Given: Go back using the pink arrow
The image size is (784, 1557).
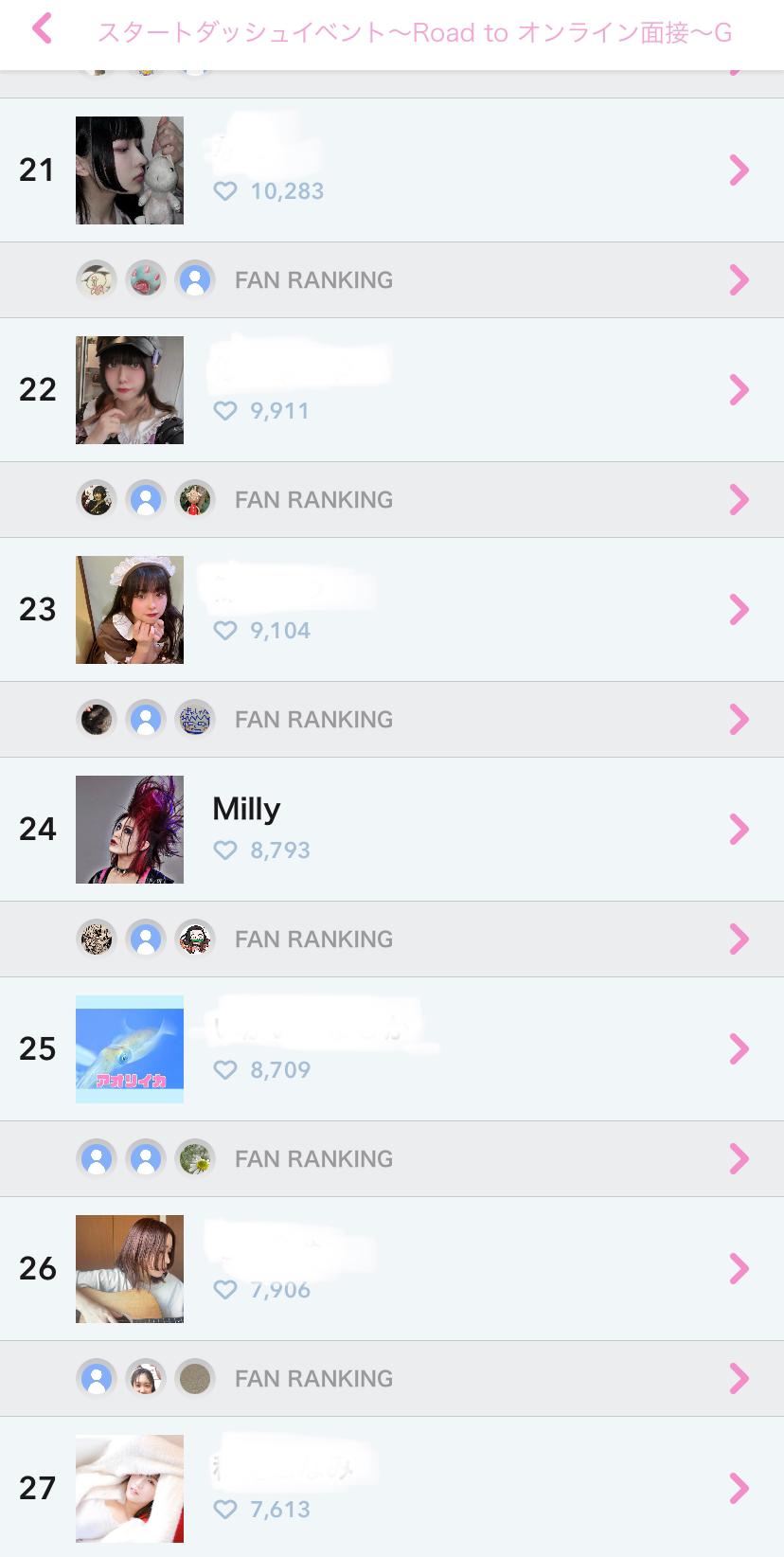Looking at the screenshot, I should coord(41,30).
